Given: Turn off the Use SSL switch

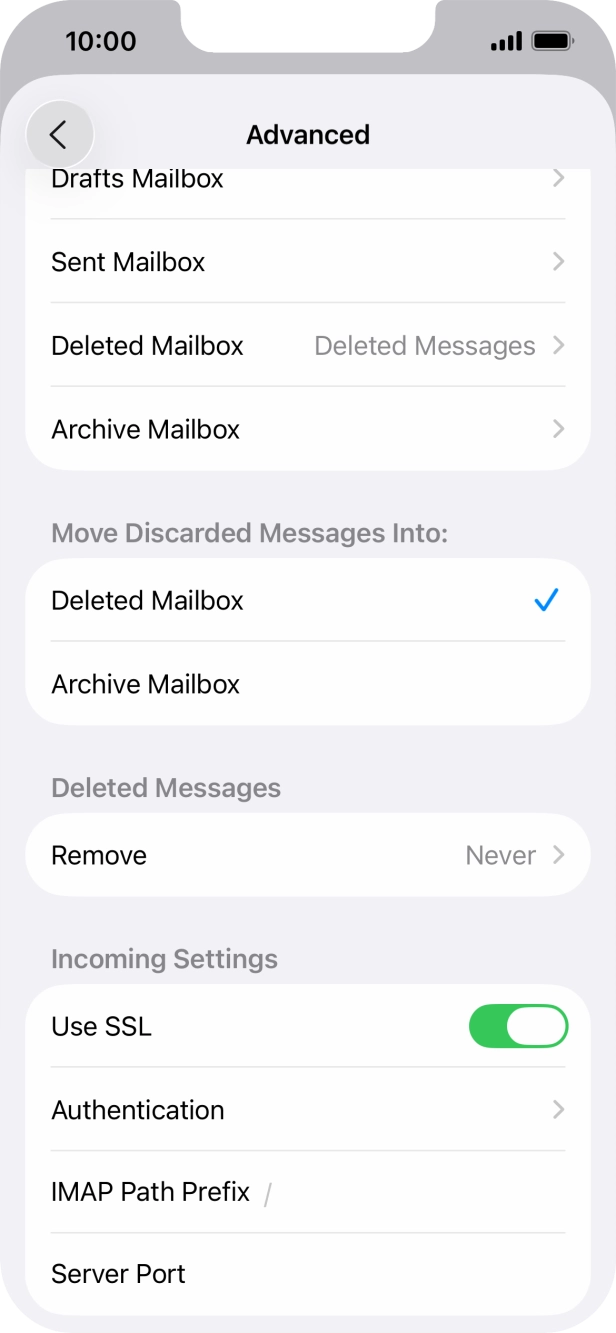Looking at the screenshot, I should (x=518, y=1027).
